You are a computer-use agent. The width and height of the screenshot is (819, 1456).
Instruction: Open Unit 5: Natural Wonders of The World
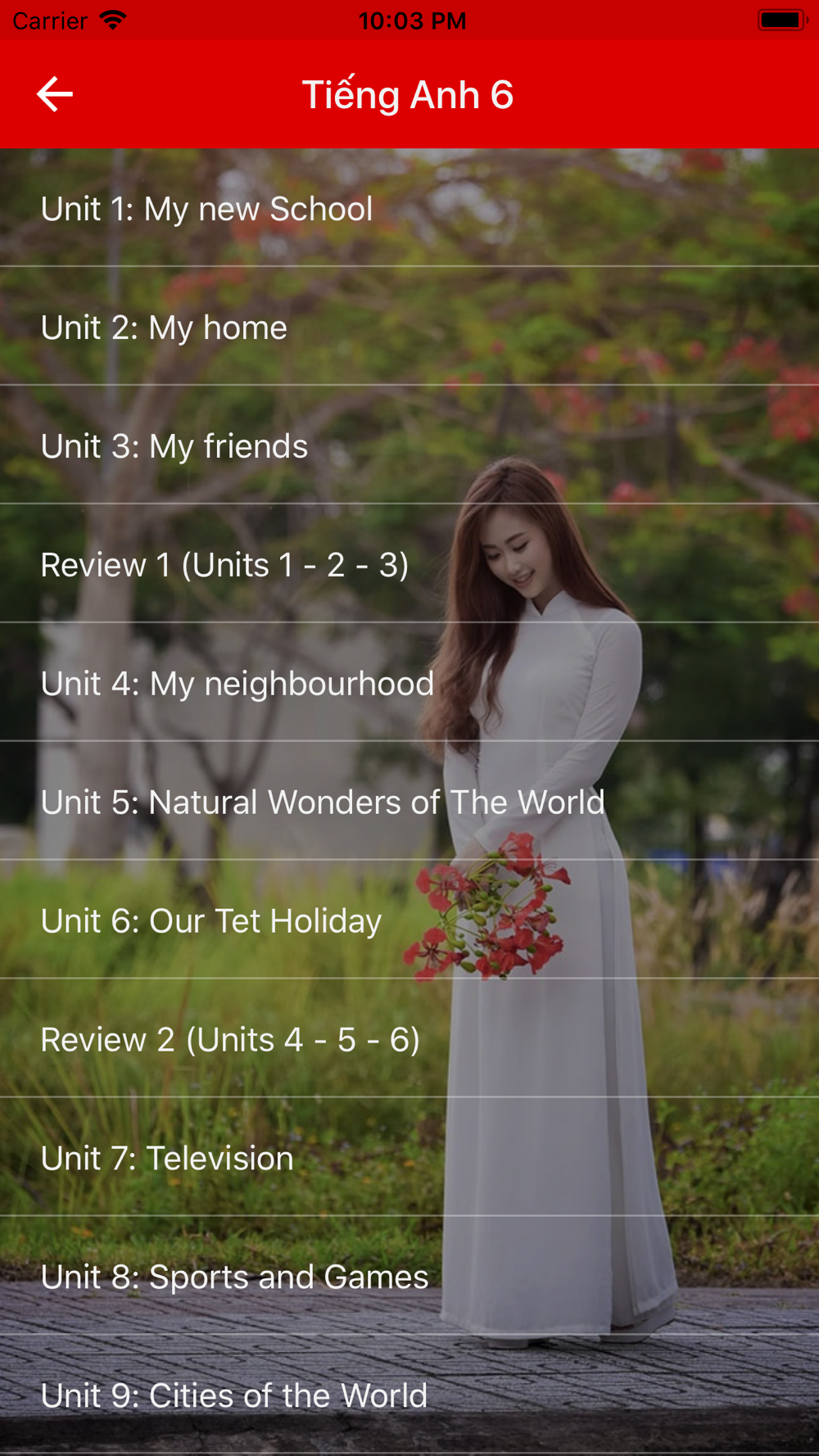[x=323, y=803]
